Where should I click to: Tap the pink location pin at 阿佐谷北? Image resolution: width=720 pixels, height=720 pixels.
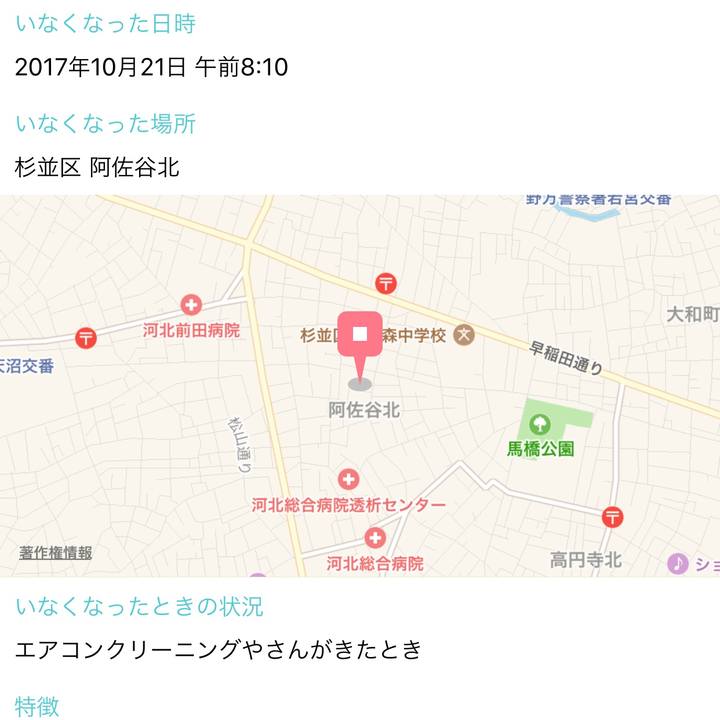(x=360, y=337)
